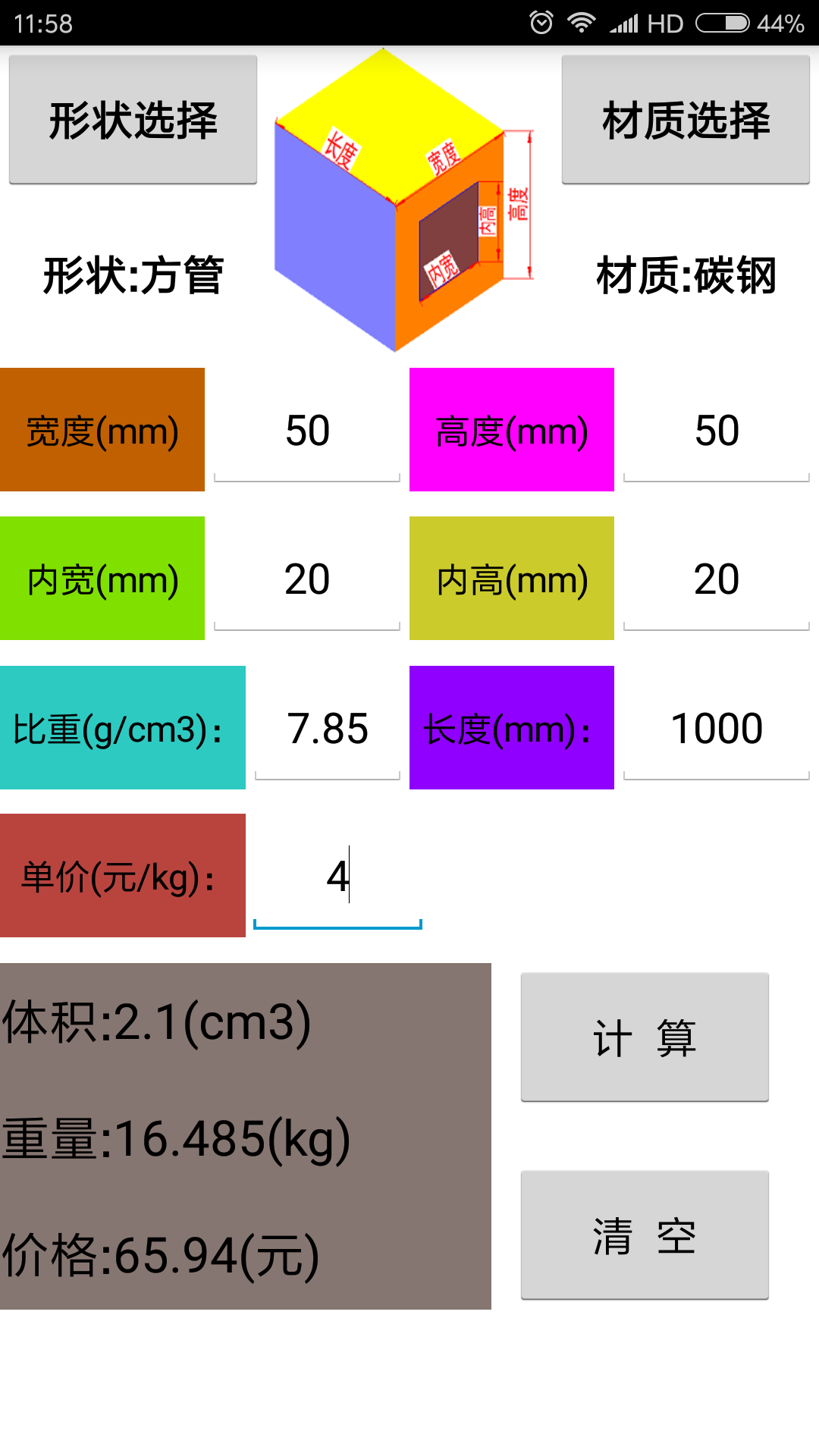Edit the 长度(mm) length field

click(716, 729)
